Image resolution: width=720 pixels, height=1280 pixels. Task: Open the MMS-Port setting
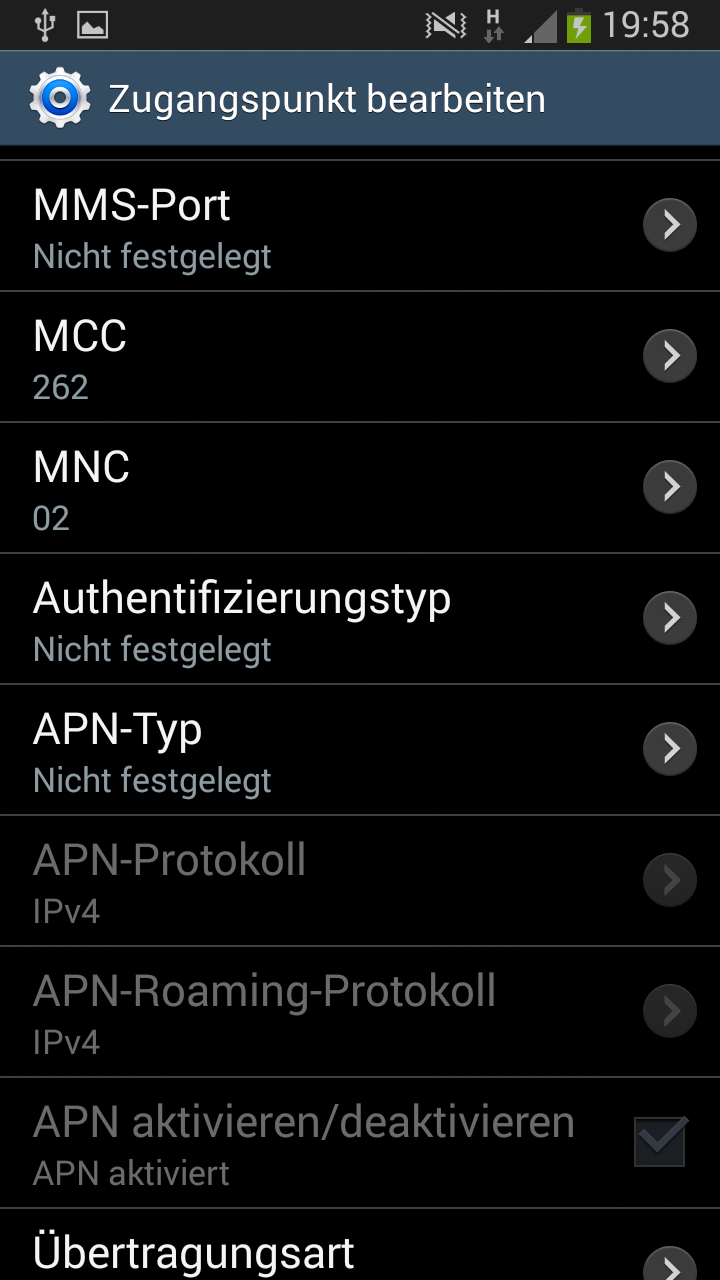pos(340,226)
